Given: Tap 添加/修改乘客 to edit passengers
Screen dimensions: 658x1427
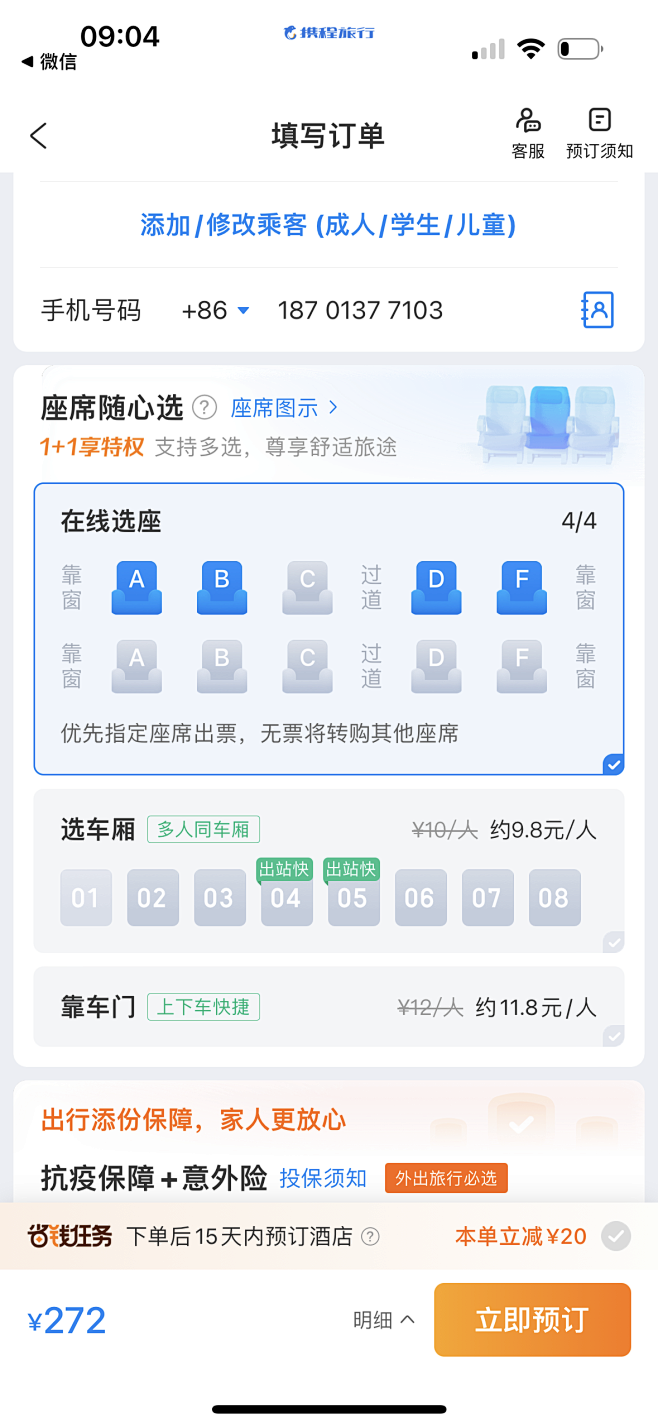Looking at the screenshot, I should 328,224.
